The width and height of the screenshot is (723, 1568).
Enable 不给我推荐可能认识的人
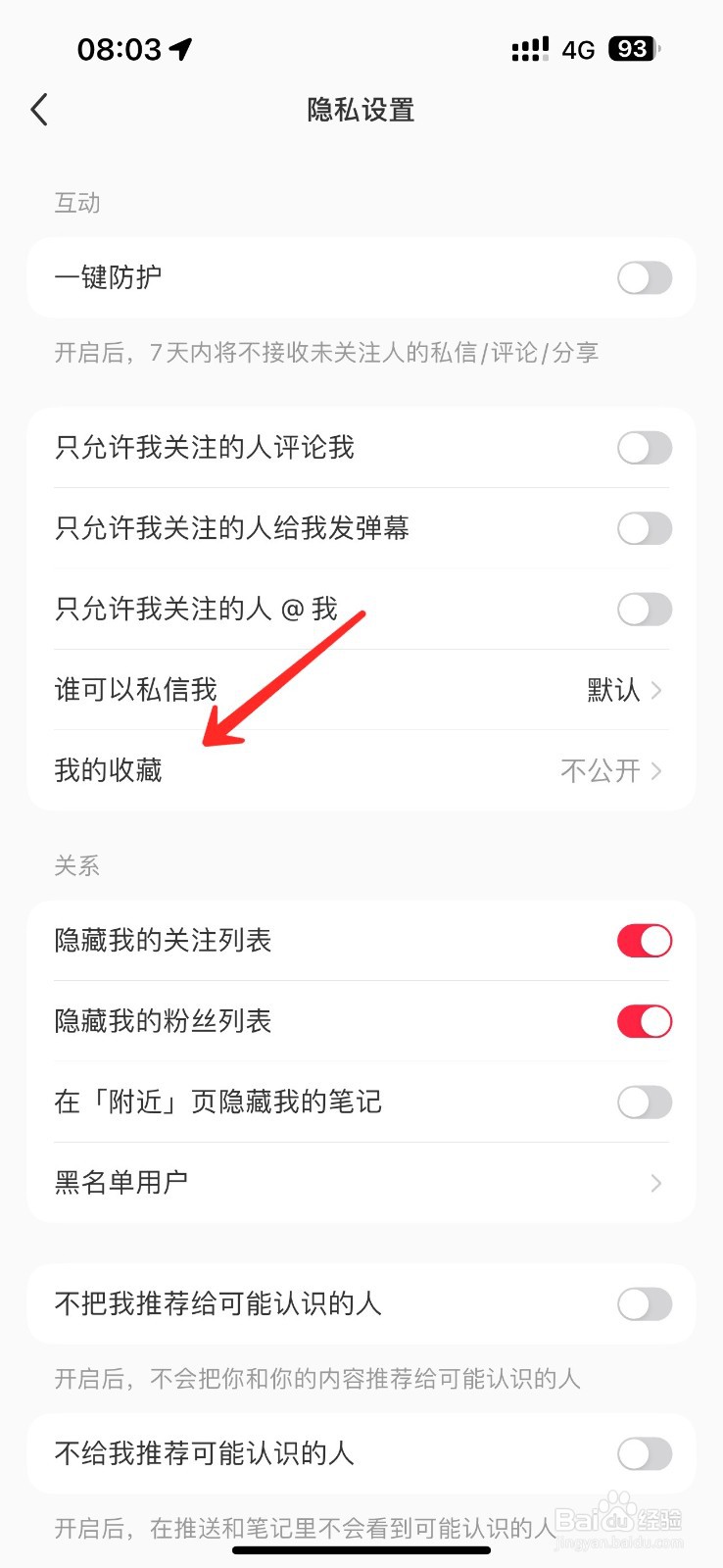tap(644, 1454)
